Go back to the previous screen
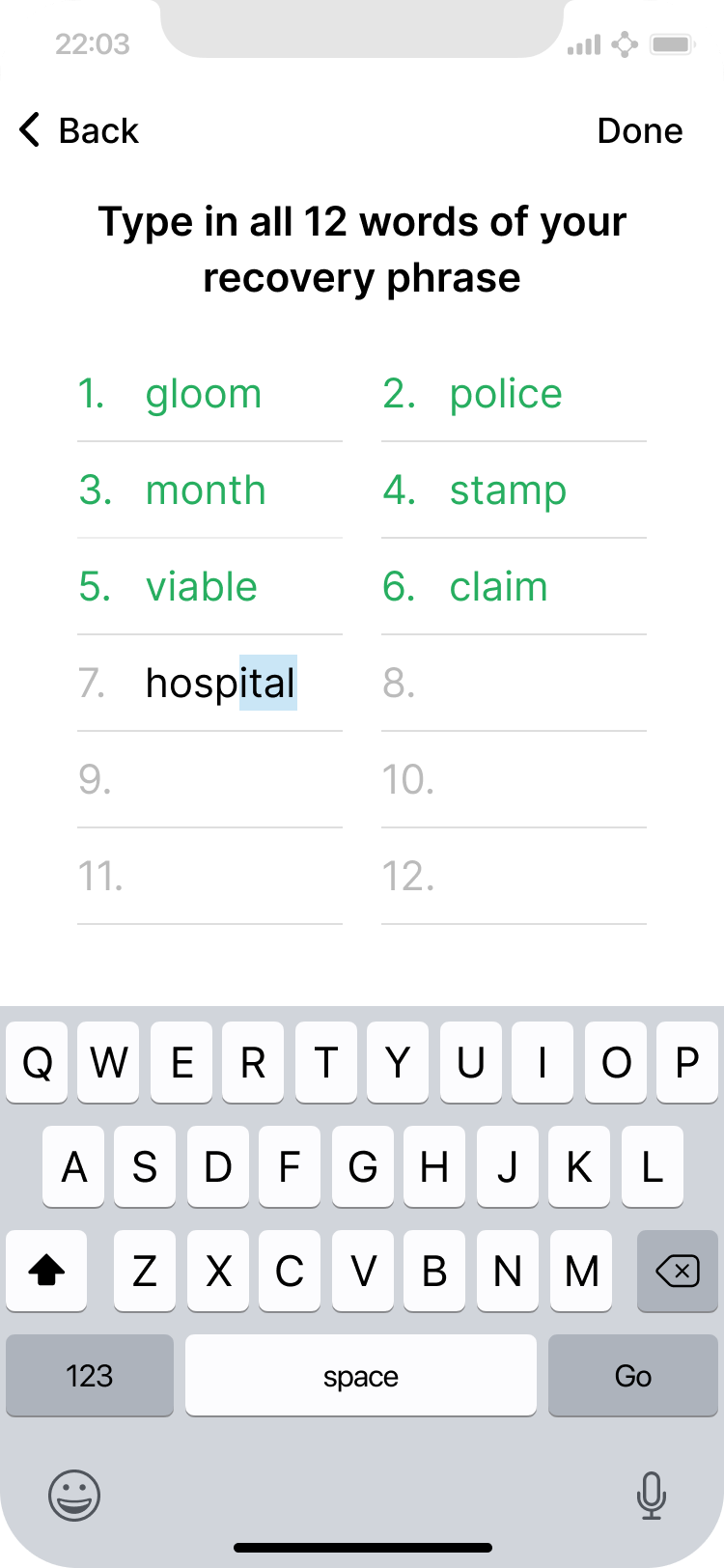Viewport: 724px width, 1568px height. point(79,130)
